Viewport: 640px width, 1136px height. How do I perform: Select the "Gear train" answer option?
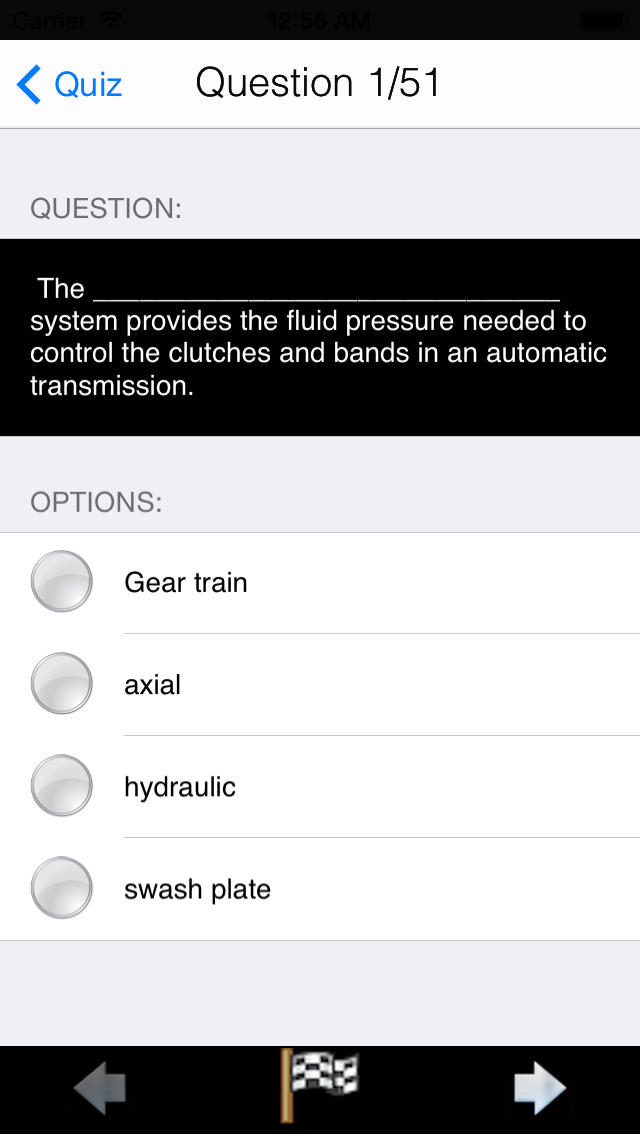click(x=62, y=582)
